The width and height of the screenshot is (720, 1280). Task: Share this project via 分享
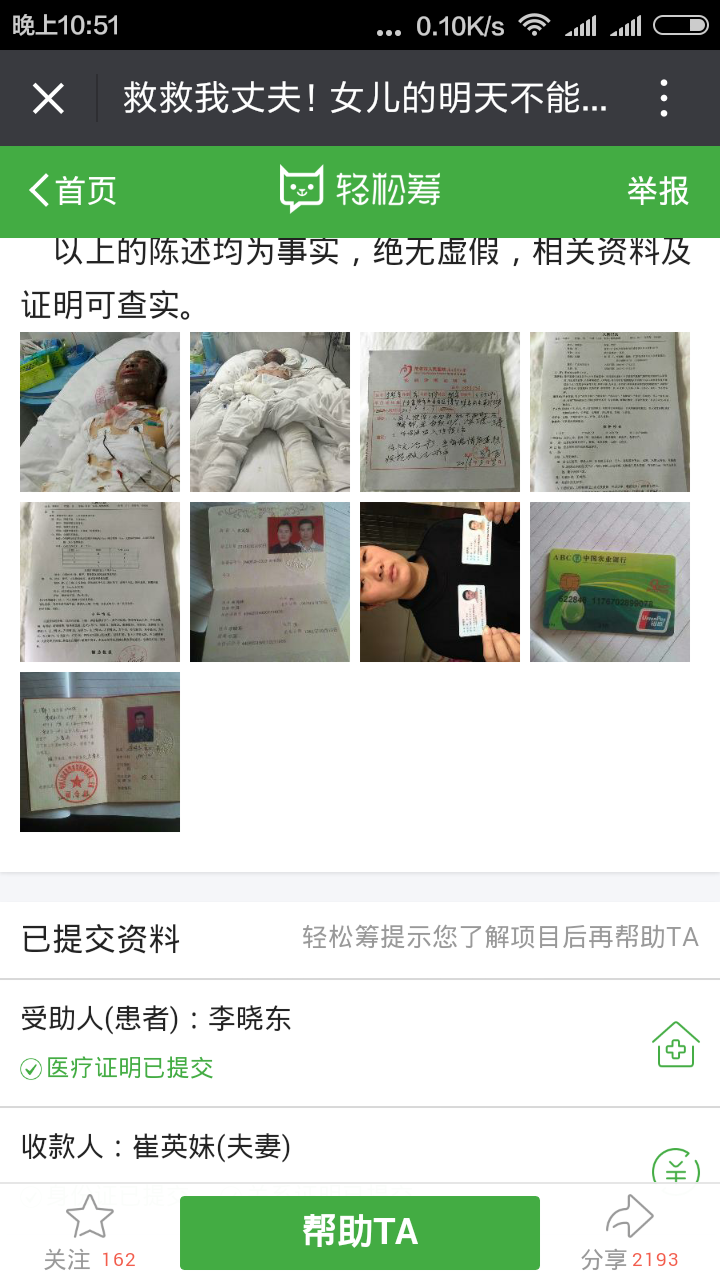tap(630, 1232)
